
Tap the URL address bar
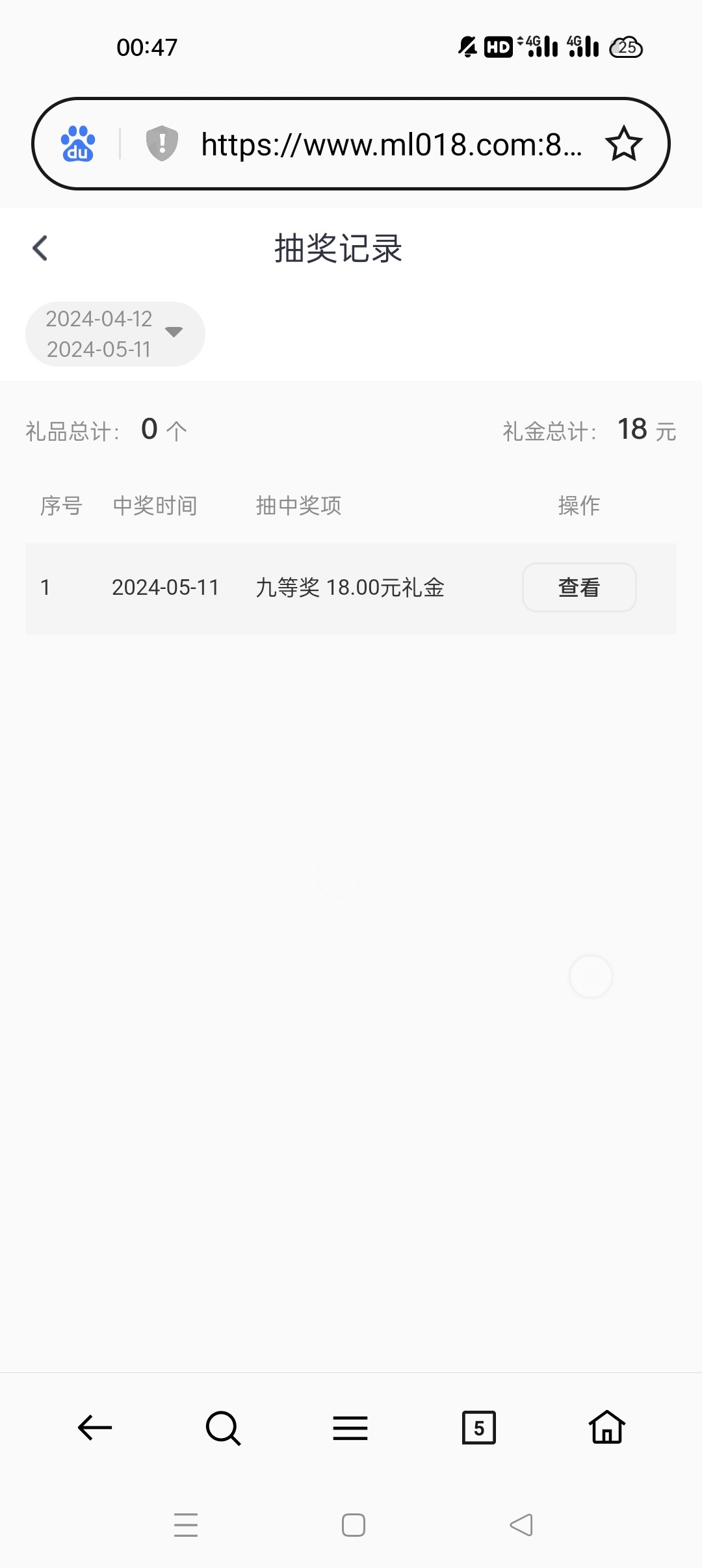click(x=392, y=144)
